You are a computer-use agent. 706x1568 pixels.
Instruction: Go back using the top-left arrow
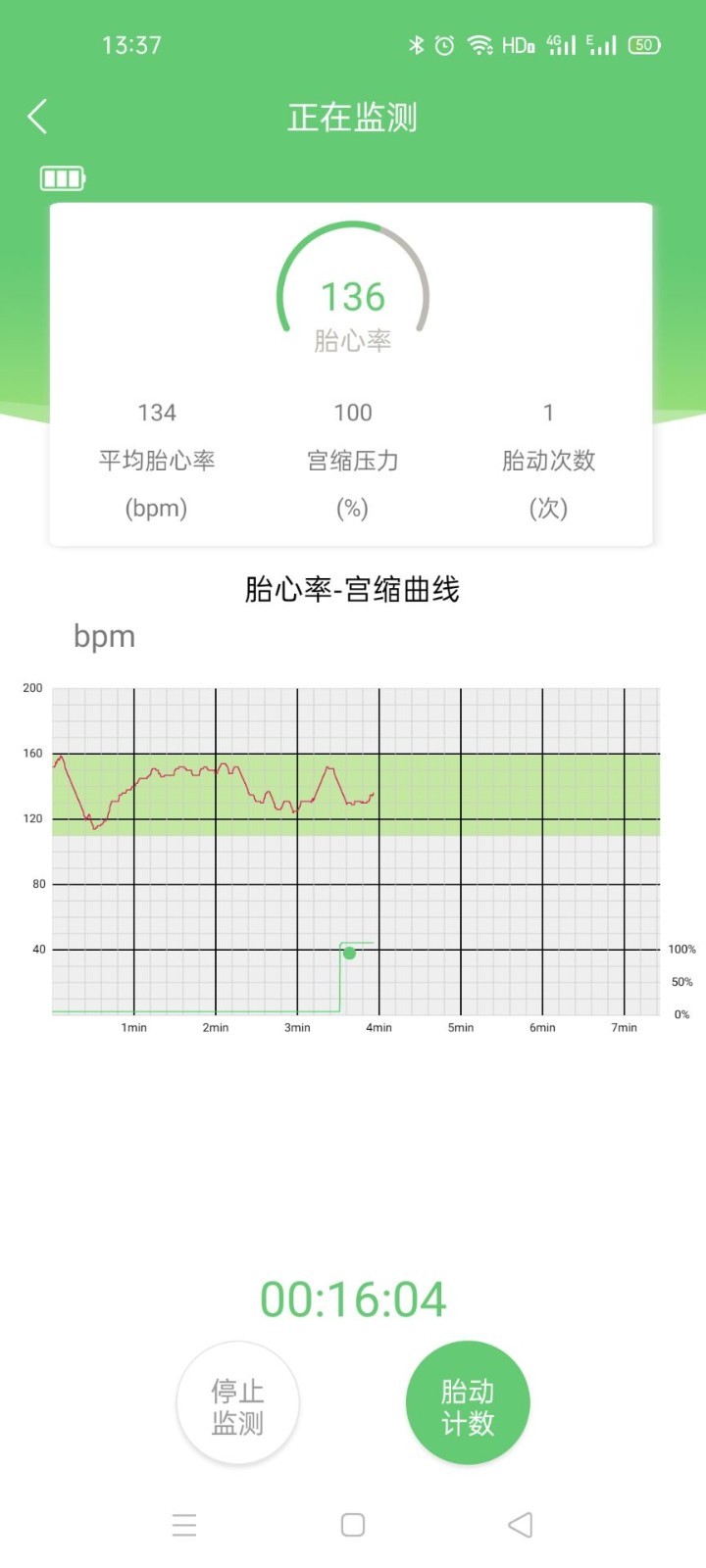coord(37,117)
